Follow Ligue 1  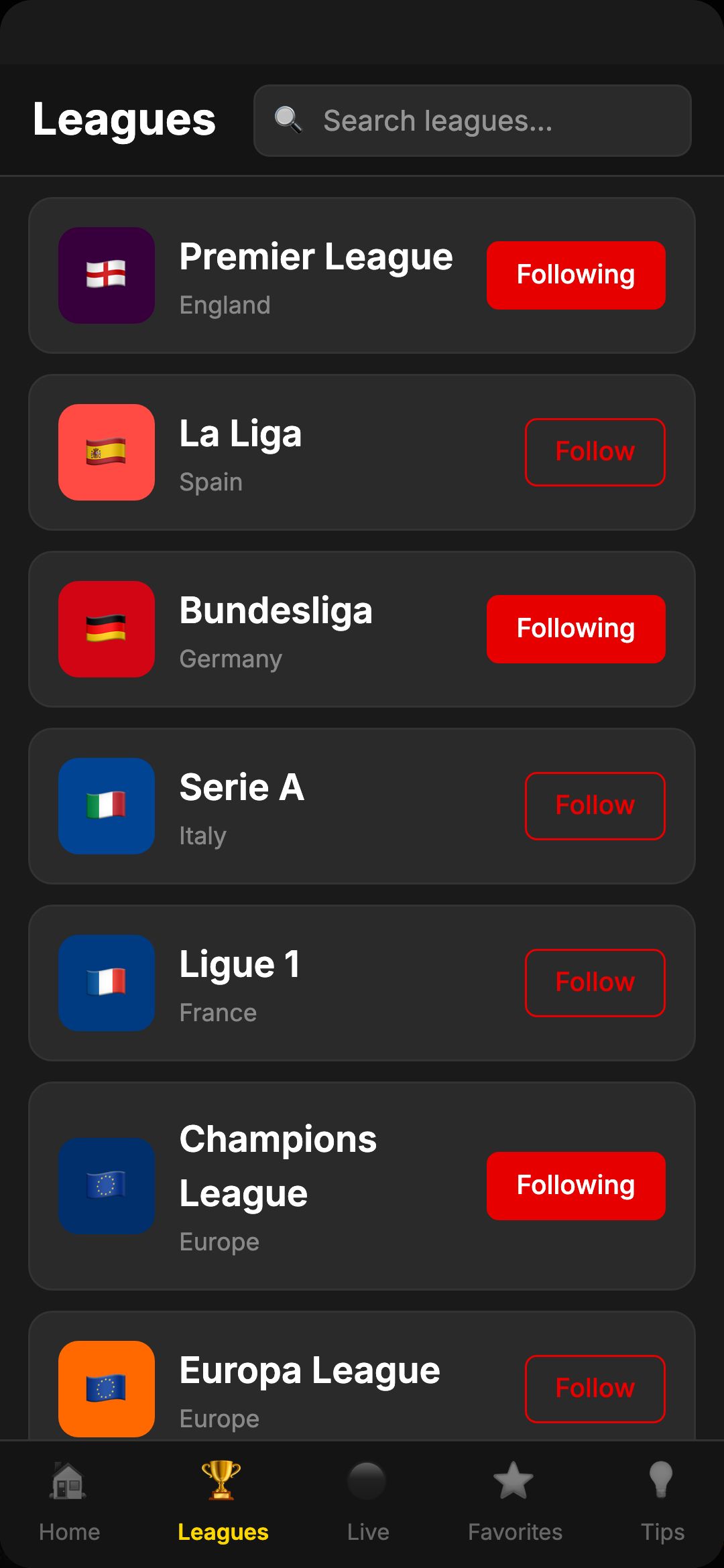coord(594,982)
